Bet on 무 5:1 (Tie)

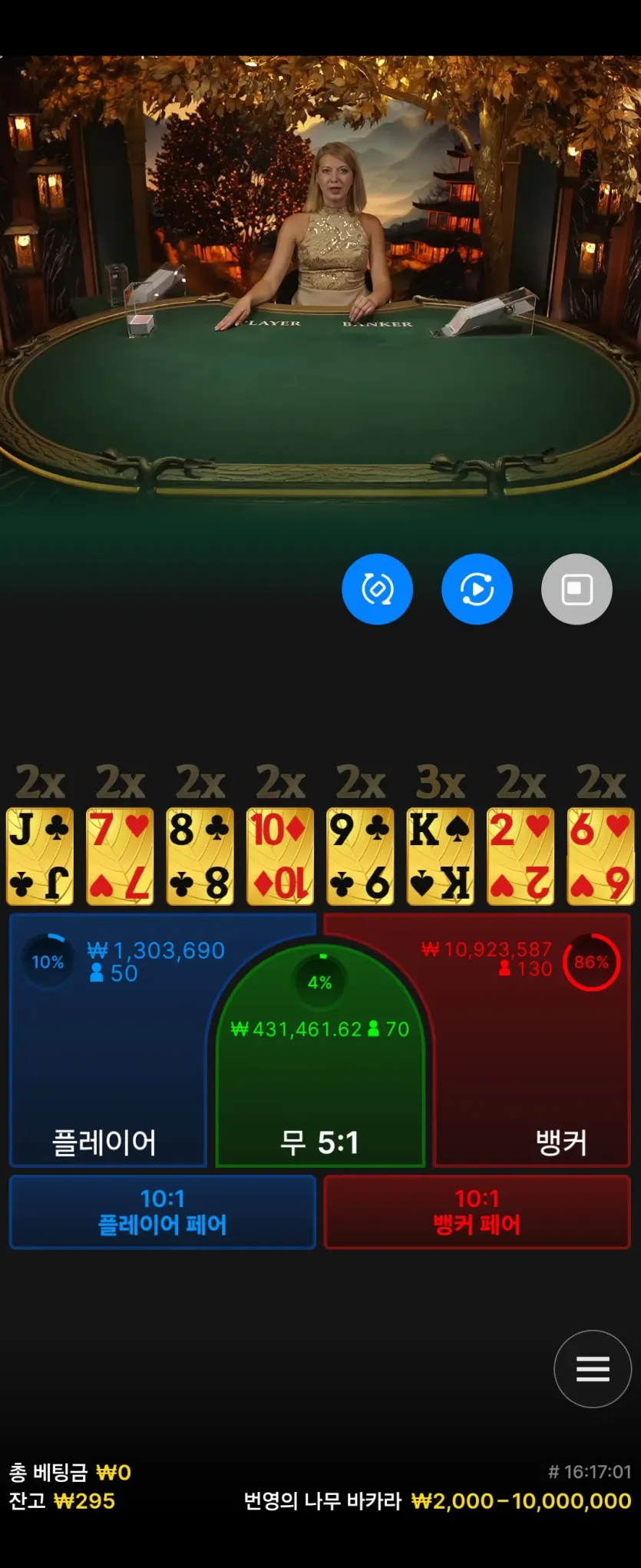pyautogui.click(x=319, y=1091)
